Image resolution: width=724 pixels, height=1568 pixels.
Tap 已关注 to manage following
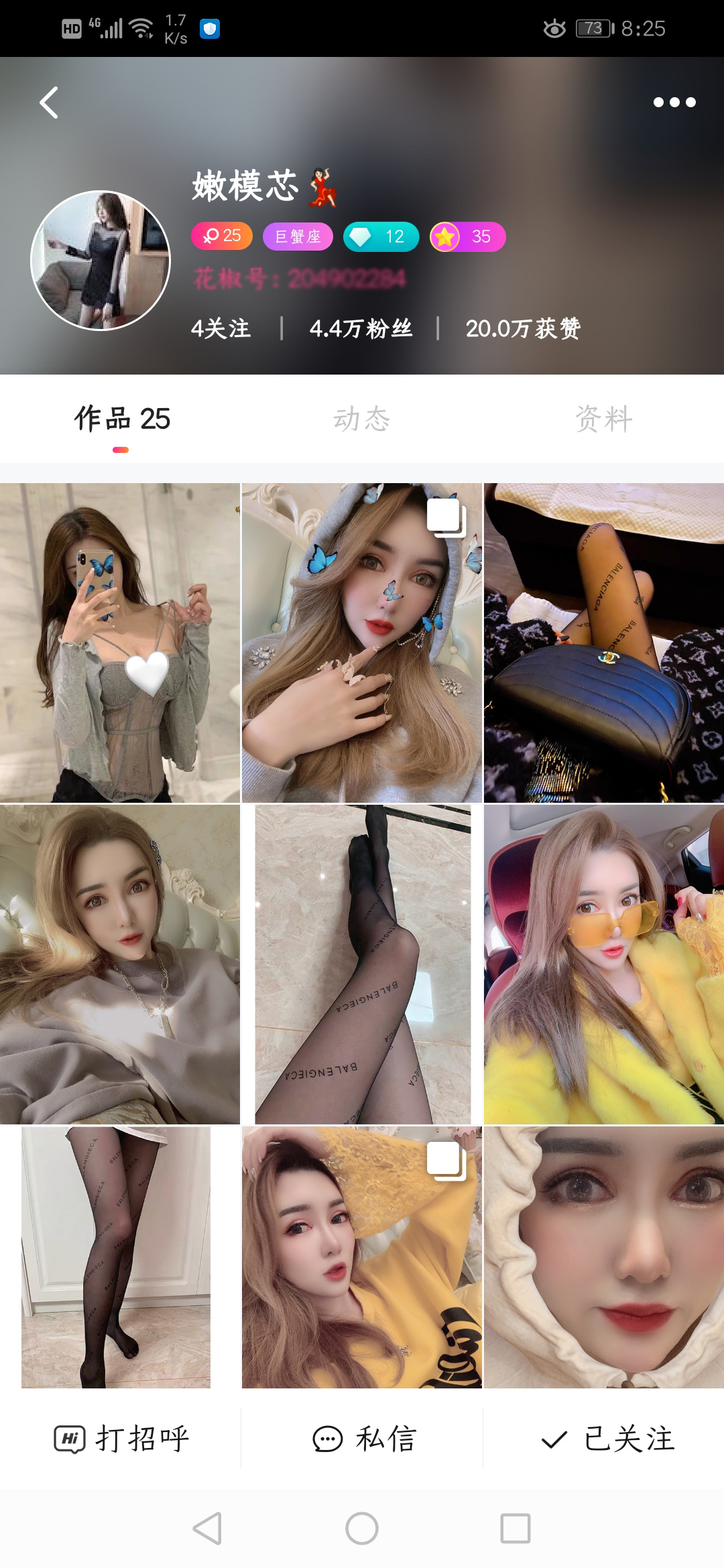click(607, 1439)
